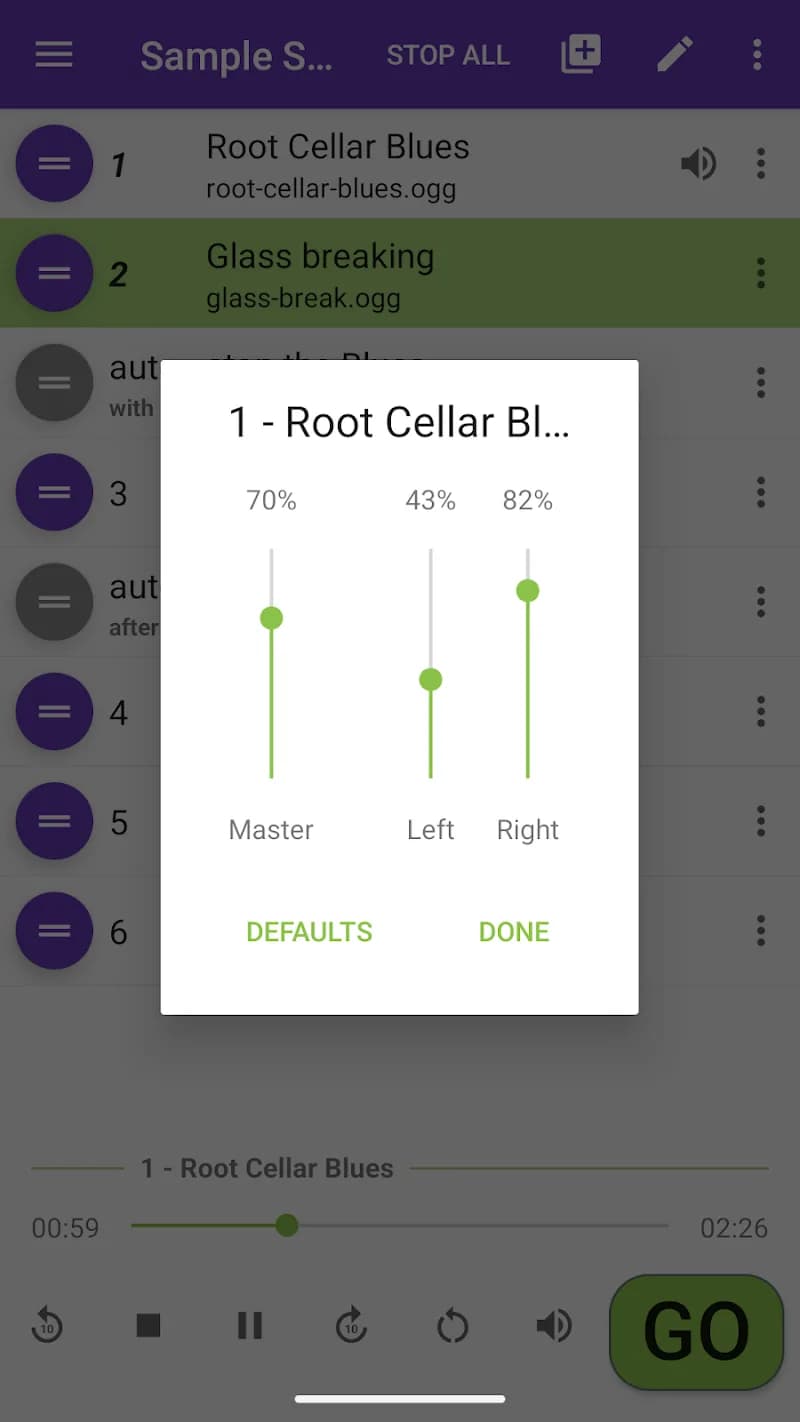This screenshot has height=1422, width=800.
Task: Open the navigation drawer menu
Action: pos(53,55)
